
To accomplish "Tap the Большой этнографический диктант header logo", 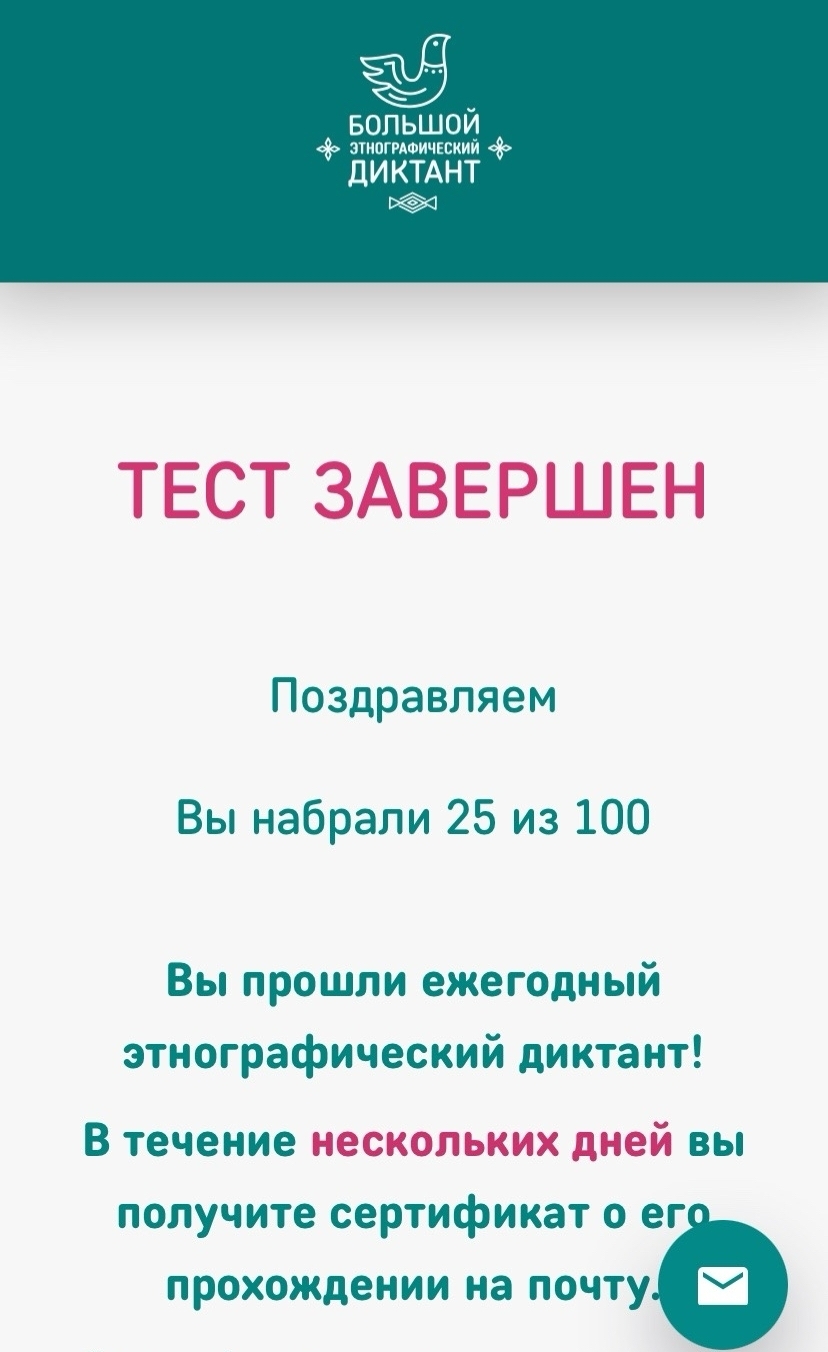I will click(414, 123).
